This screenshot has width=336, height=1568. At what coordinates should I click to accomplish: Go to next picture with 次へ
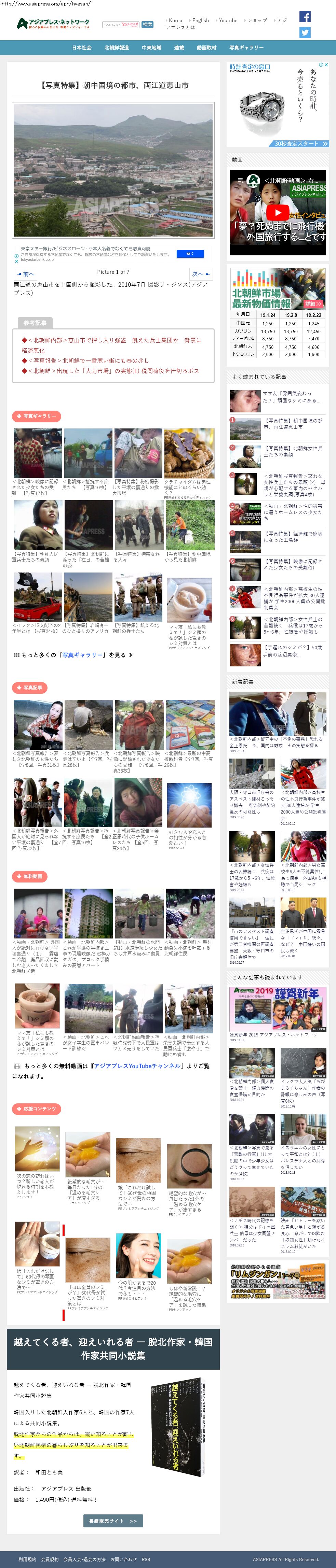[201, 274]
